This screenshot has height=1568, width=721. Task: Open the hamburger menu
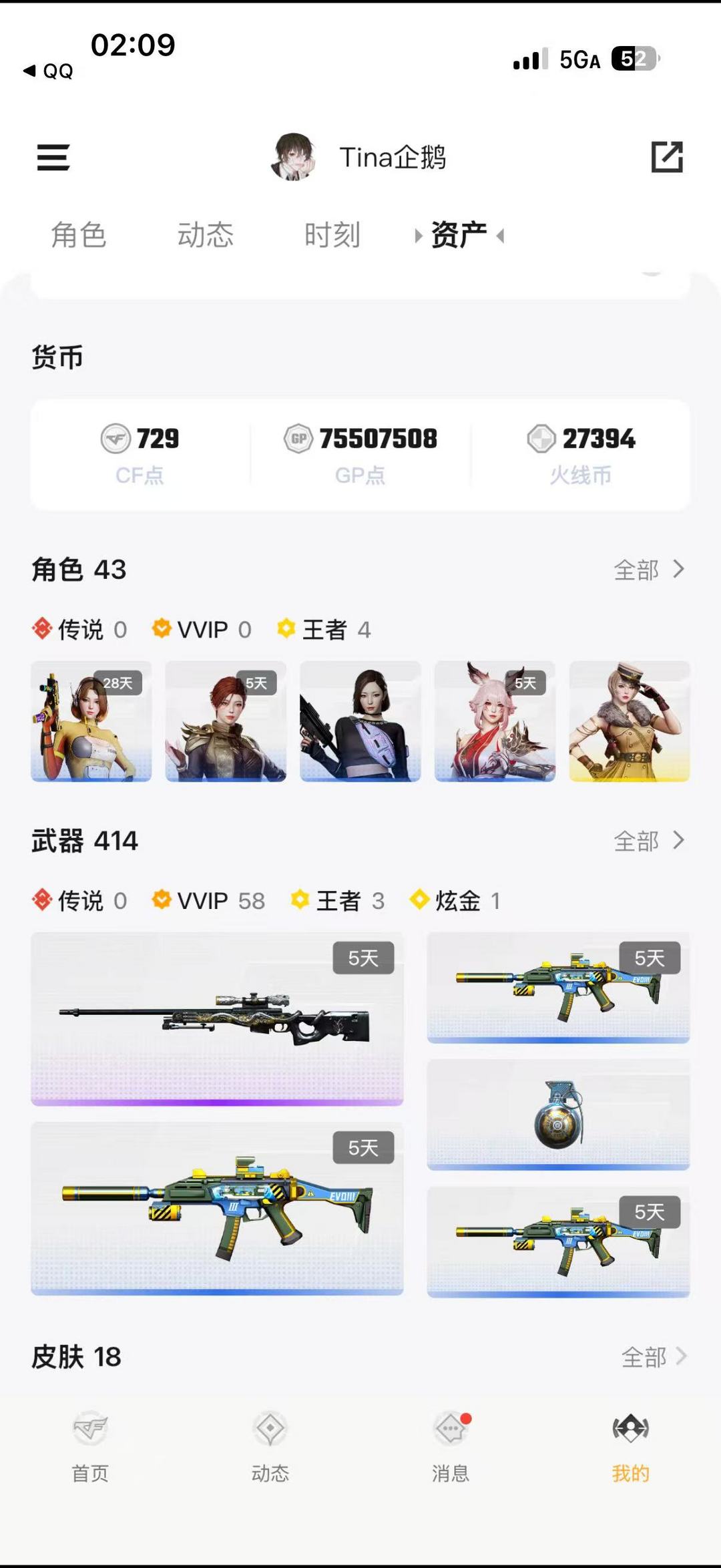click(x=53, y=158)
